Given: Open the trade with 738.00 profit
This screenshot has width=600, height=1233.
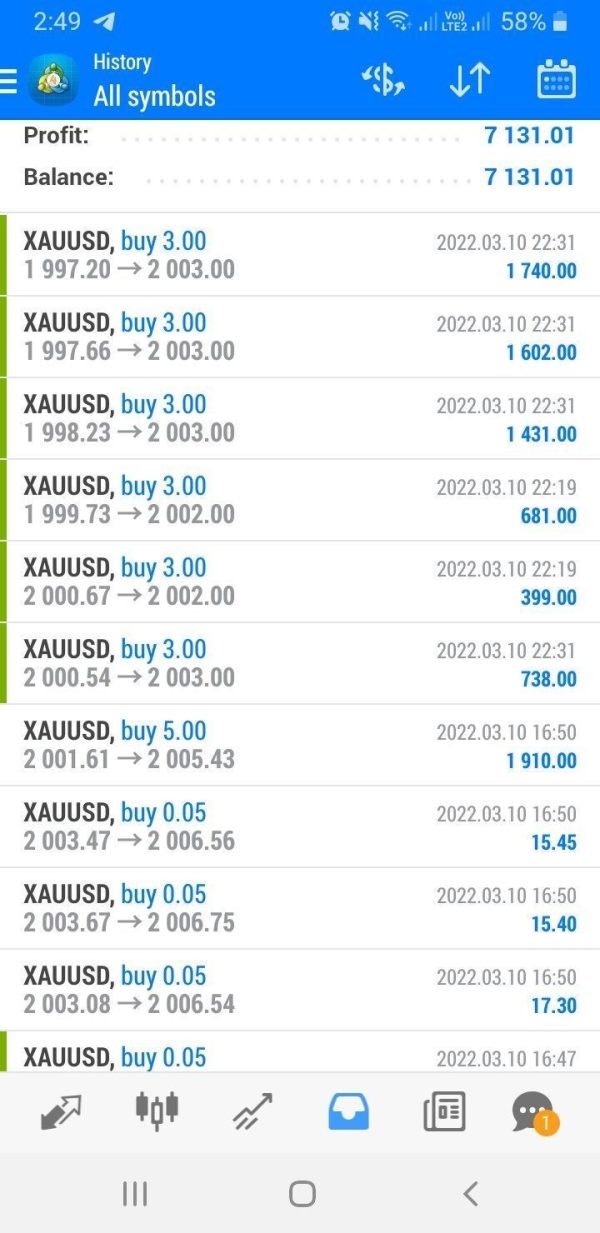Looking at the screenshot, I should 300,665.
